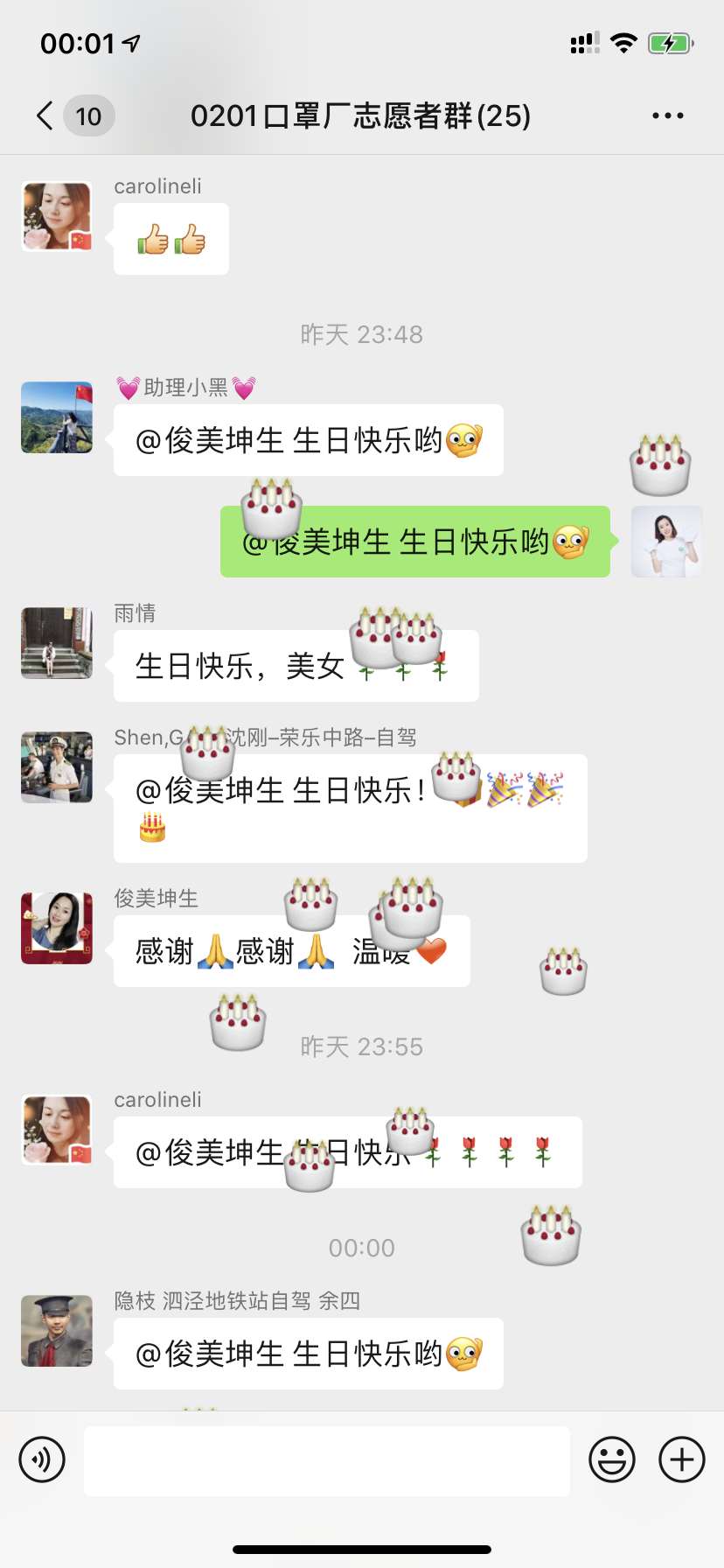Go back to the chat list
Image resolution: width=724 pixels, height=1568 pixels.
pos(45,115)
